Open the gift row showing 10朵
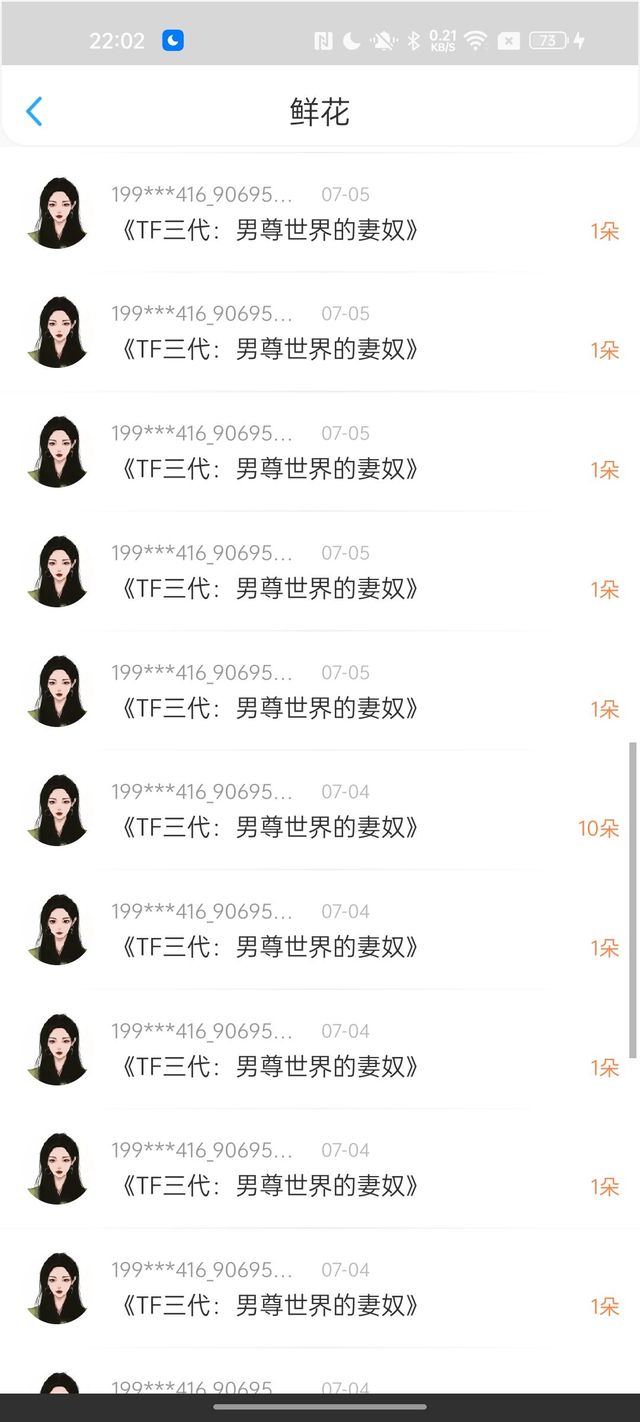The width and height of the screenshot is (640, 1422). pos(320,811)
